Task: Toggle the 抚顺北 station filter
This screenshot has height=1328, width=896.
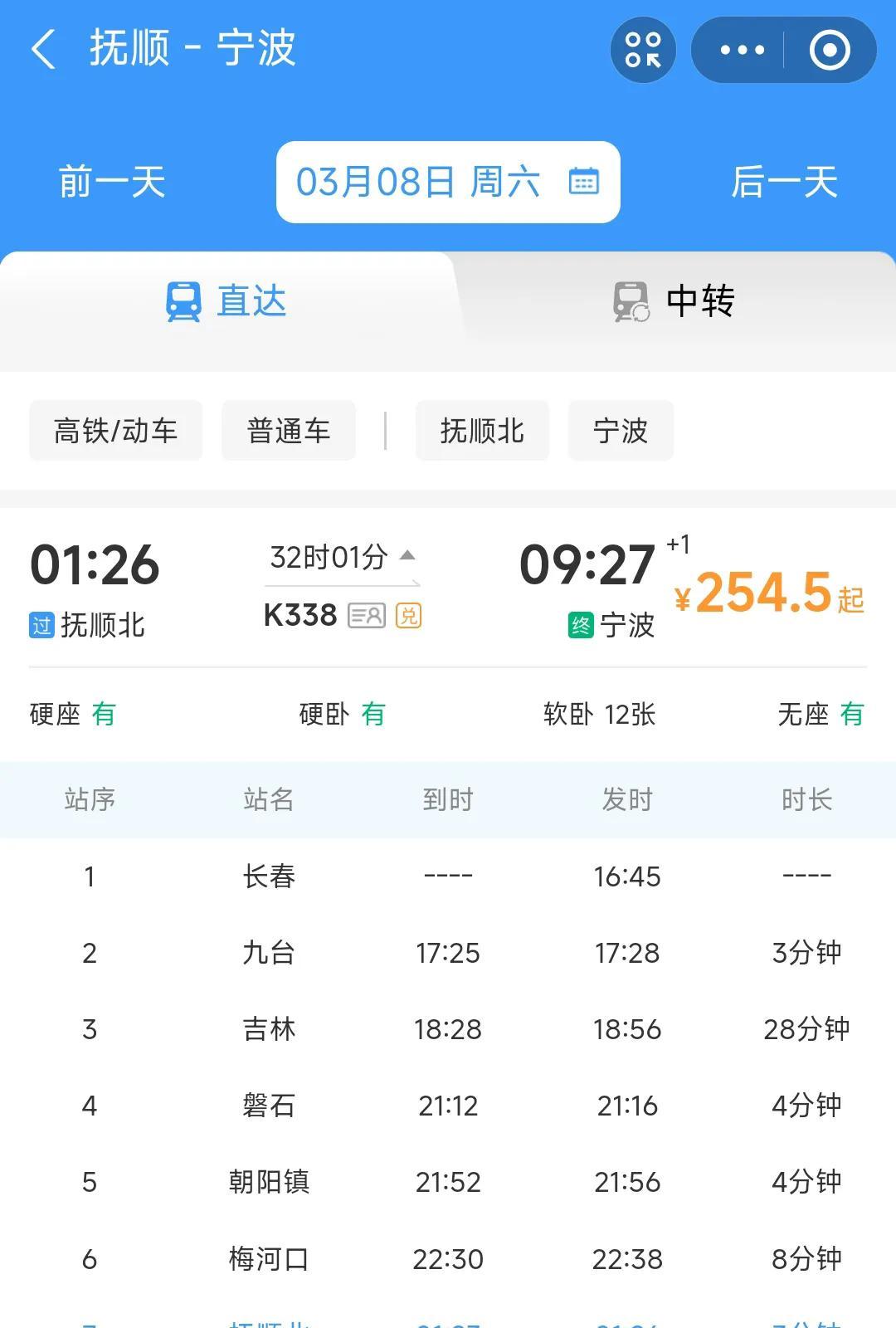Action: [482, 430]
